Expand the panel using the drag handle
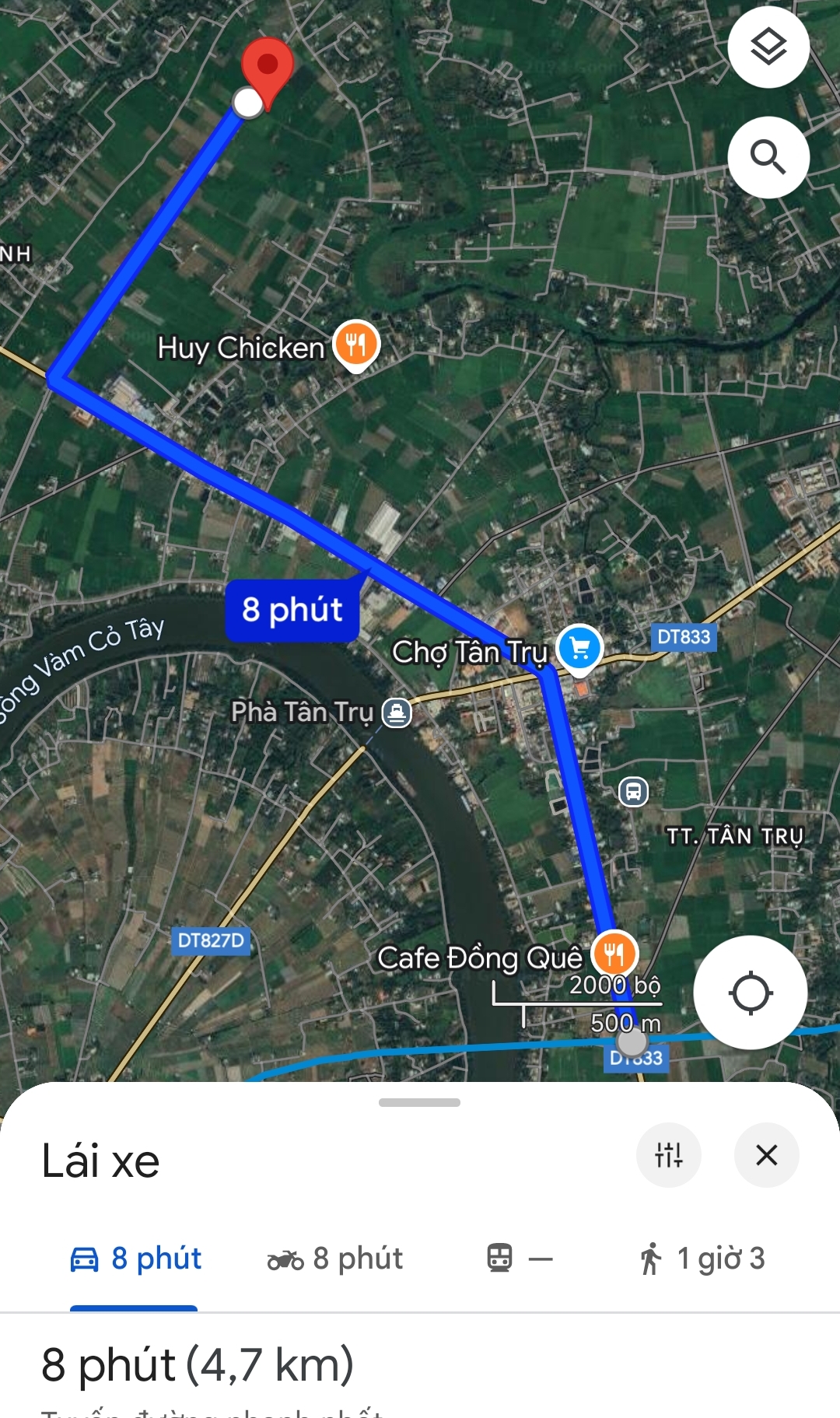 419,1102
